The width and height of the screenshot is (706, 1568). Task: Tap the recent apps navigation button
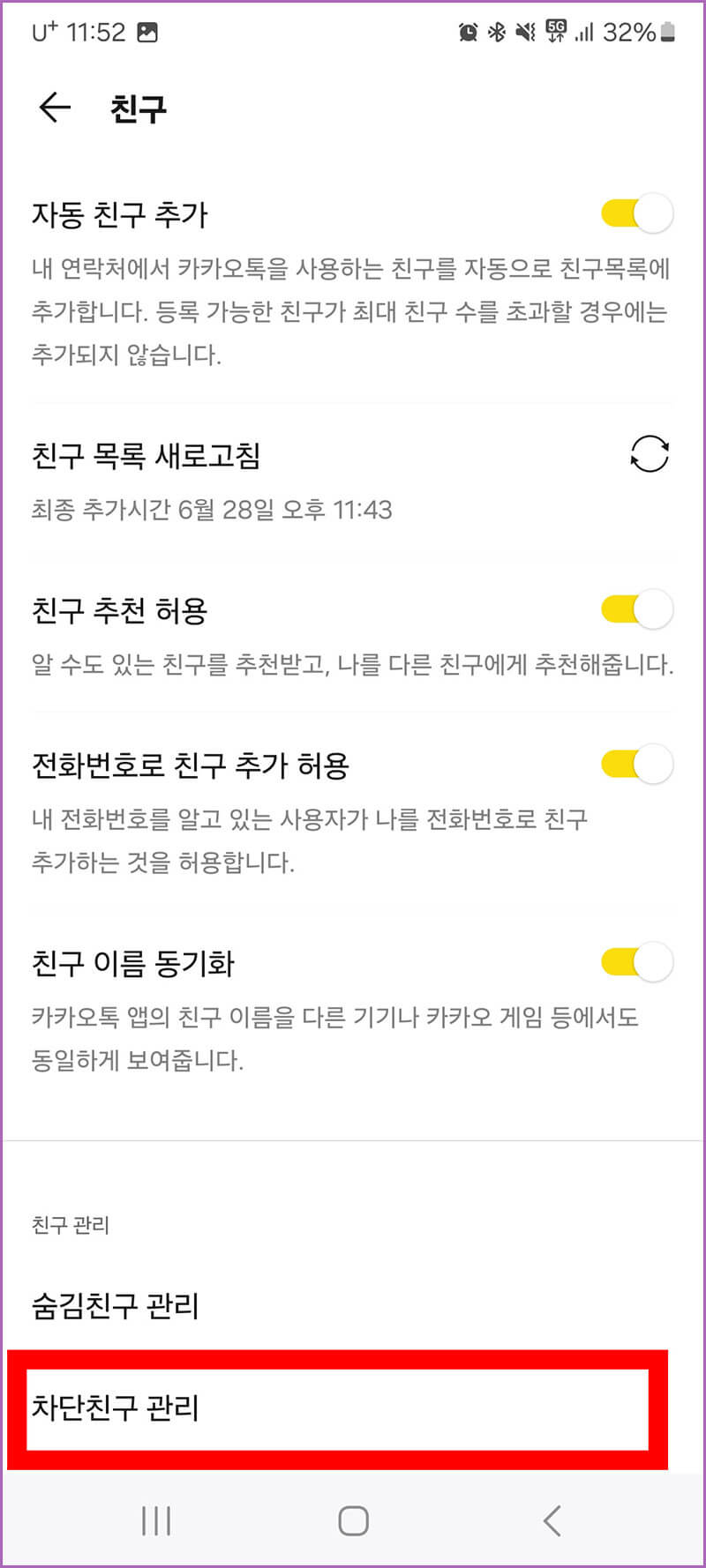coord(155,1519)
